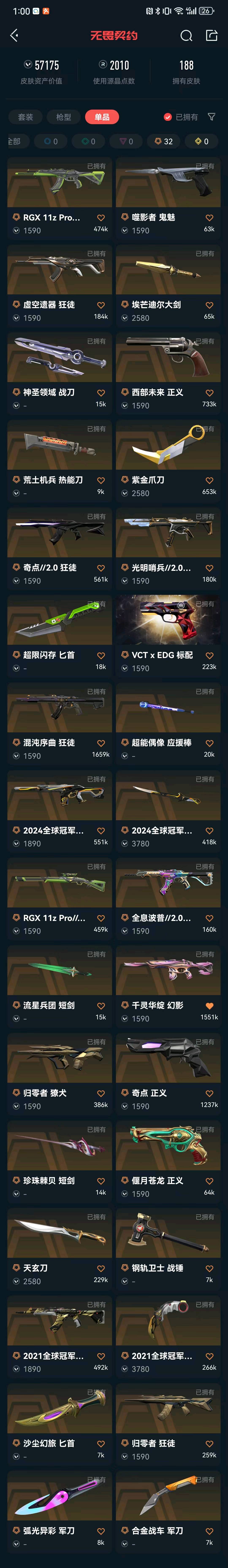Image resolution: width=228 pixels, height=1568 pixels.
Task: Switch to the 套装 tab
Action: pyautogui.click(x=26, y=117)
